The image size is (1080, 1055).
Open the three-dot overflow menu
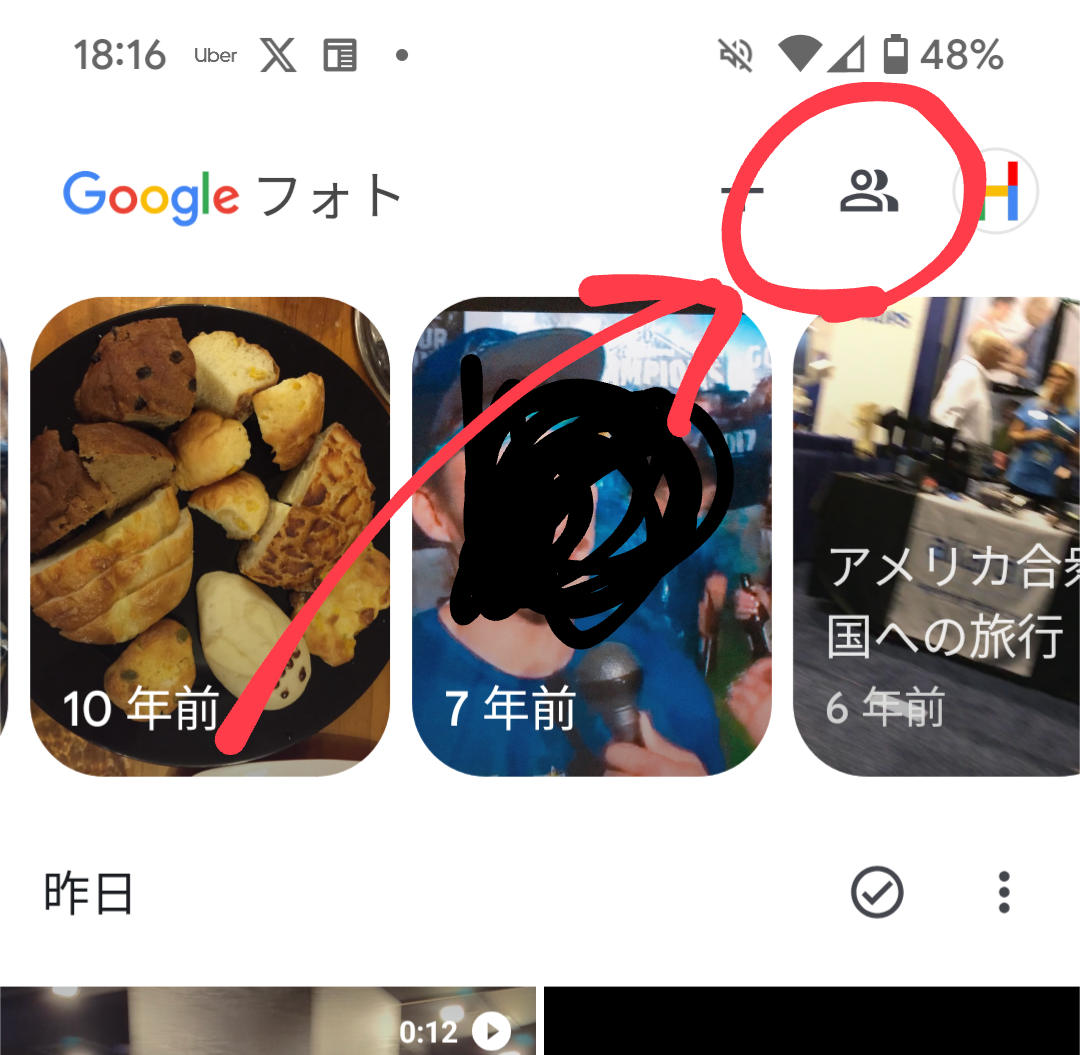tap(1004, 892)
